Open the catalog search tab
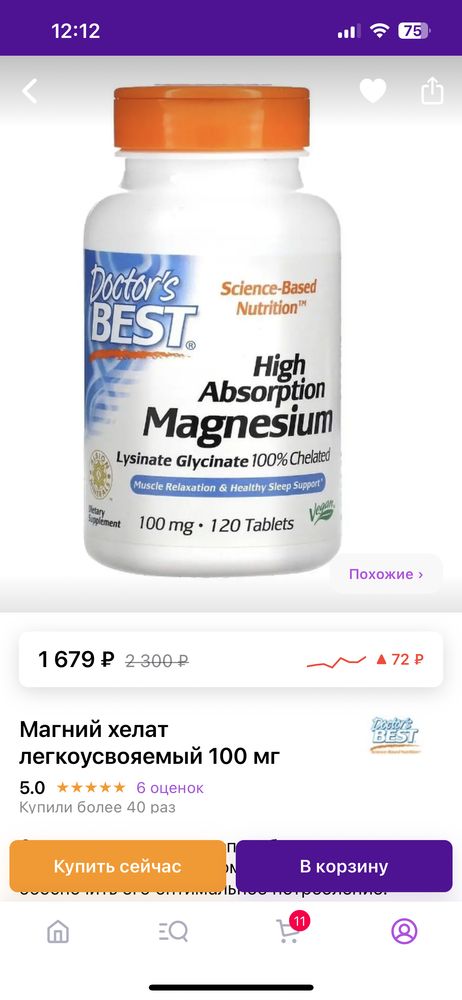The height and width of the screenshot is (1000, 462). click(173, 932)
